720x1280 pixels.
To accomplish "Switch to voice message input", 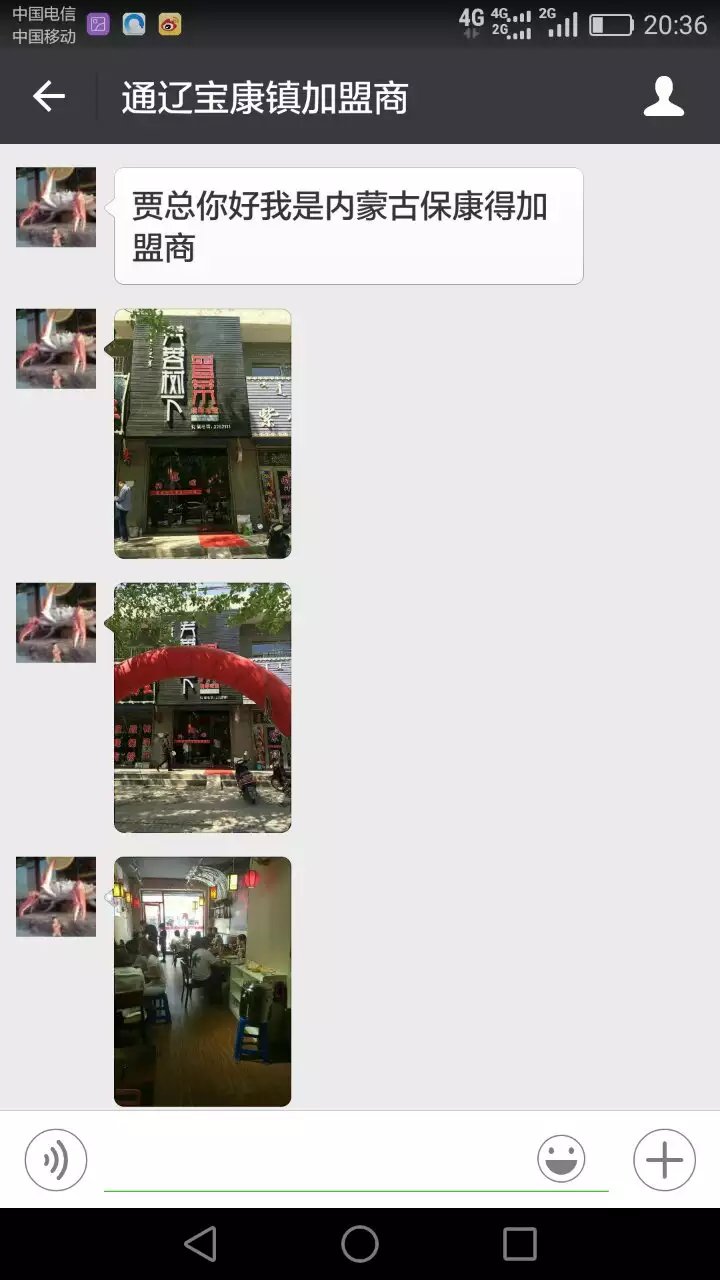I will pos(56,1160).
